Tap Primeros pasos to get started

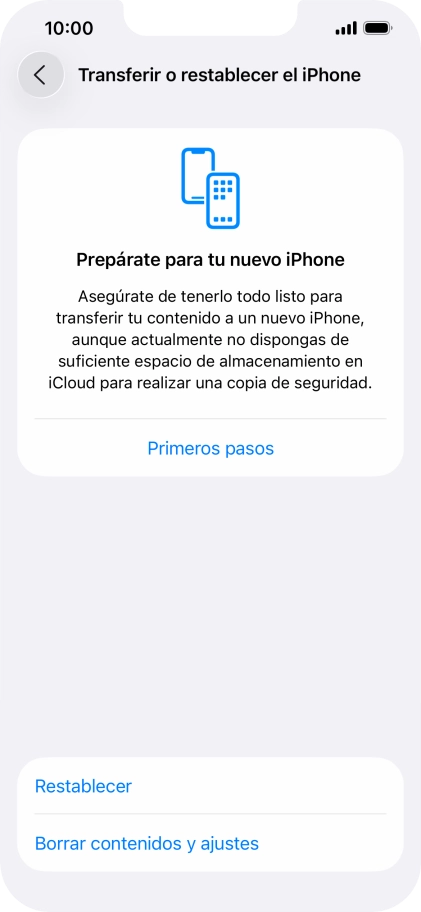[210, 448]
